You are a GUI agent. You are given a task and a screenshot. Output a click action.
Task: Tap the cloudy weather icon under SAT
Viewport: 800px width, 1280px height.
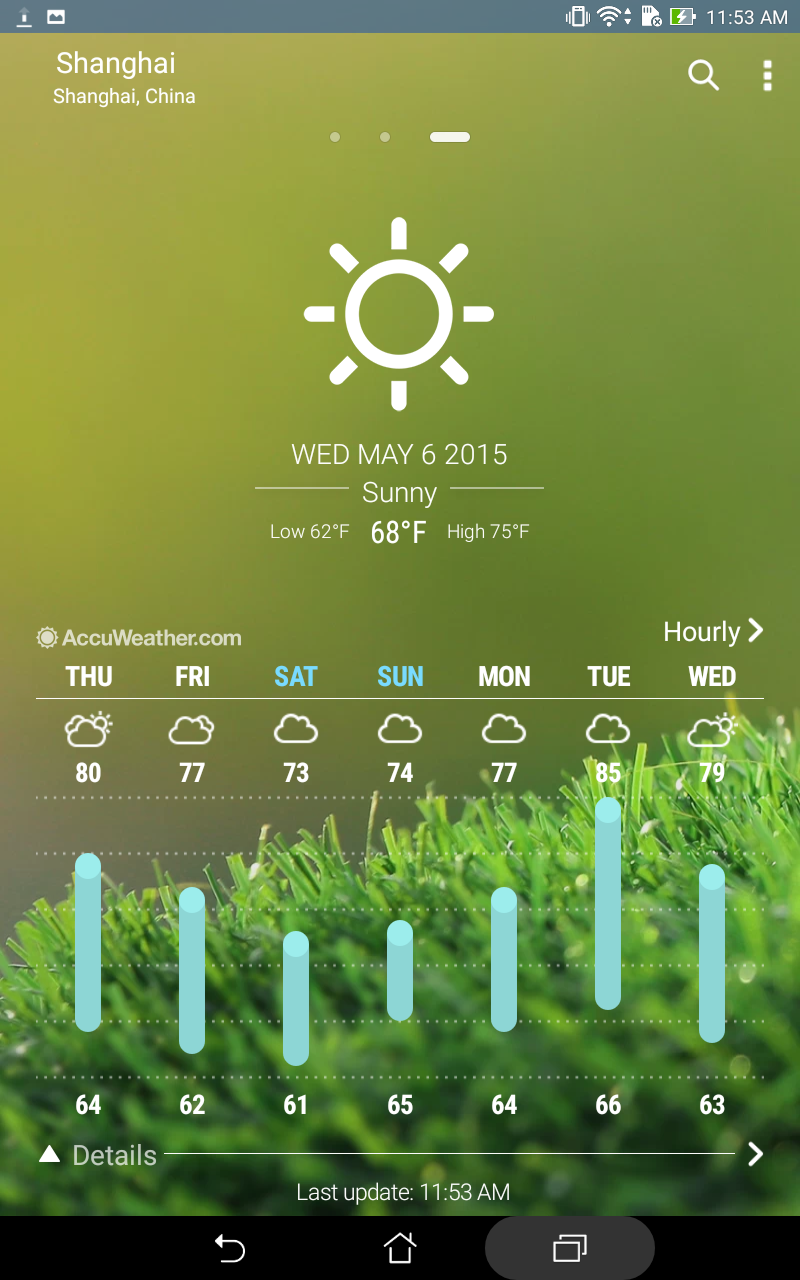296,730
